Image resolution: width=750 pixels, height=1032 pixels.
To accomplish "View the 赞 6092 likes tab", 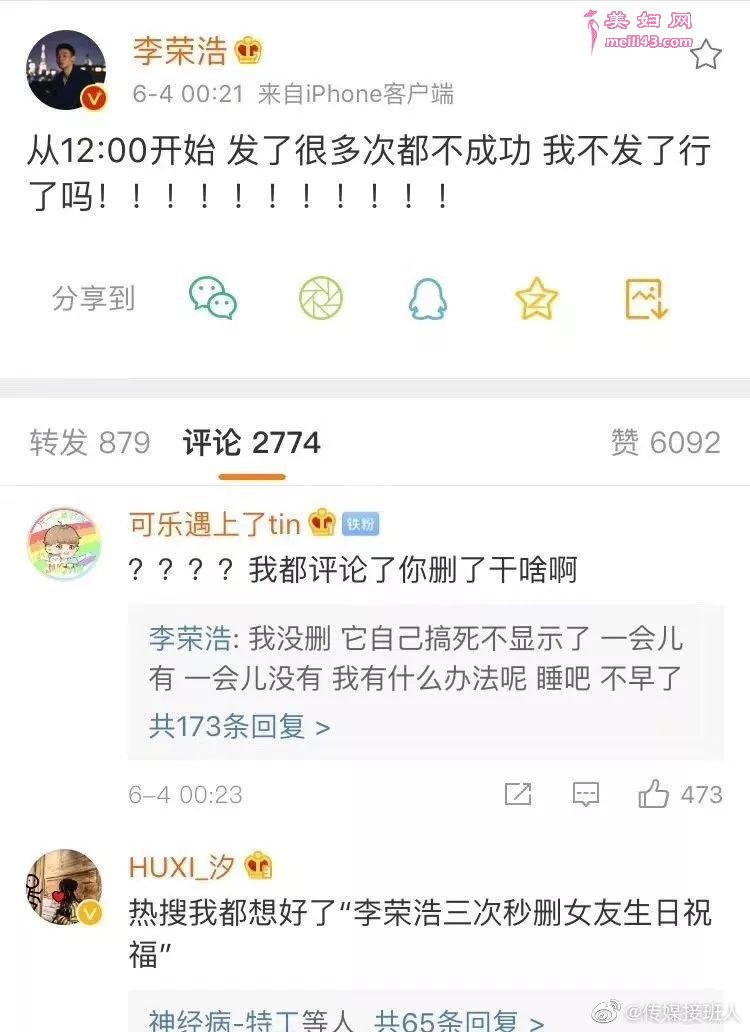I will click(665, 442).
